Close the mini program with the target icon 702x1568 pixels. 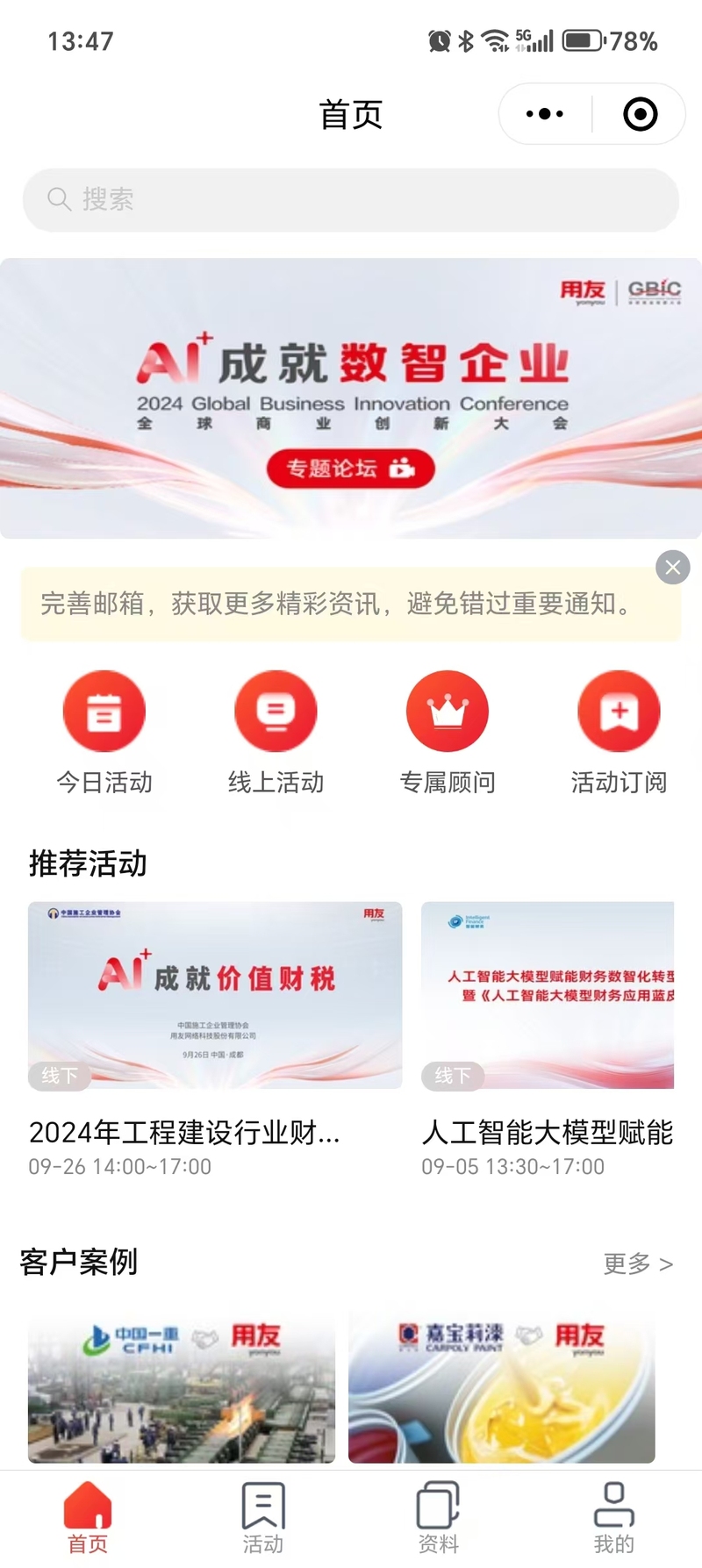(640, 114)
